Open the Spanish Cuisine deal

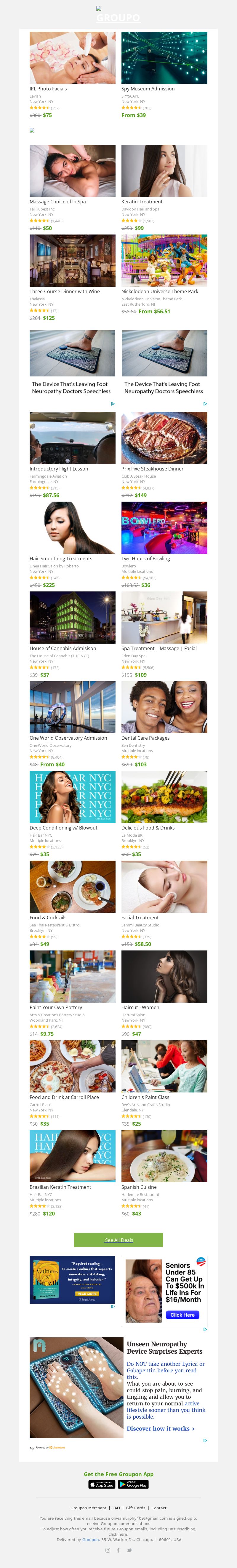pos(164,1156)
